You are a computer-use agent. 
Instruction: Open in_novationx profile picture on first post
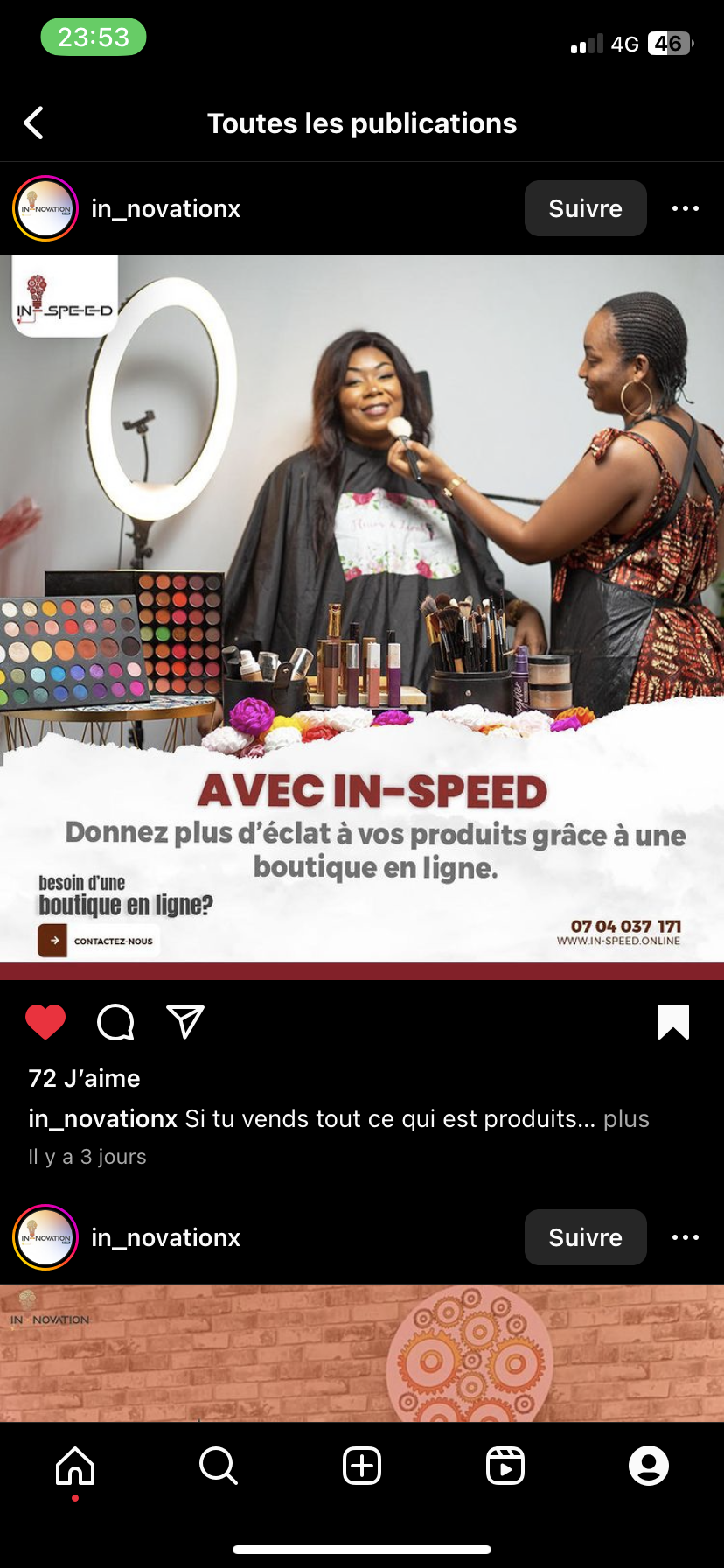tap(45, 208)
